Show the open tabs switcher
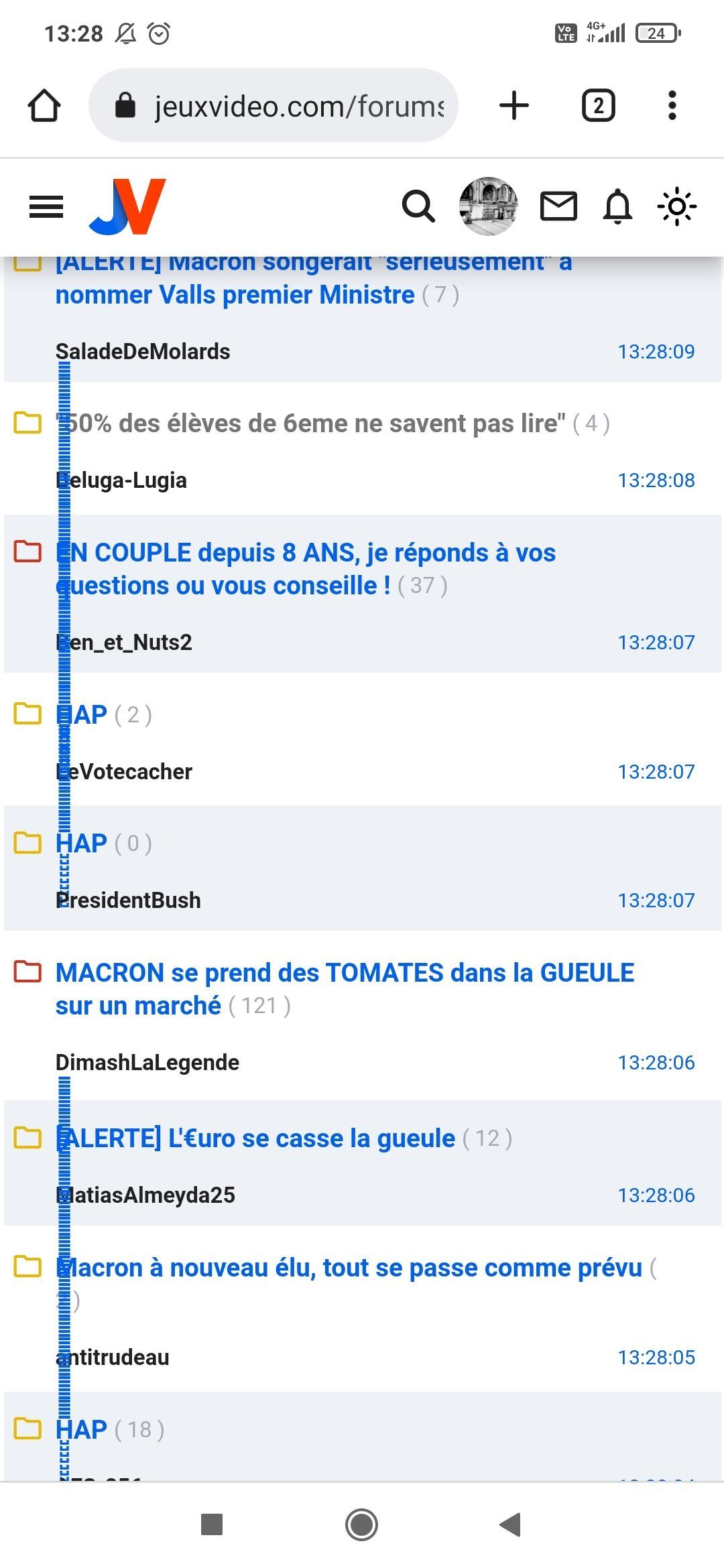The image size is (724, 1568). tap(598, 105)
